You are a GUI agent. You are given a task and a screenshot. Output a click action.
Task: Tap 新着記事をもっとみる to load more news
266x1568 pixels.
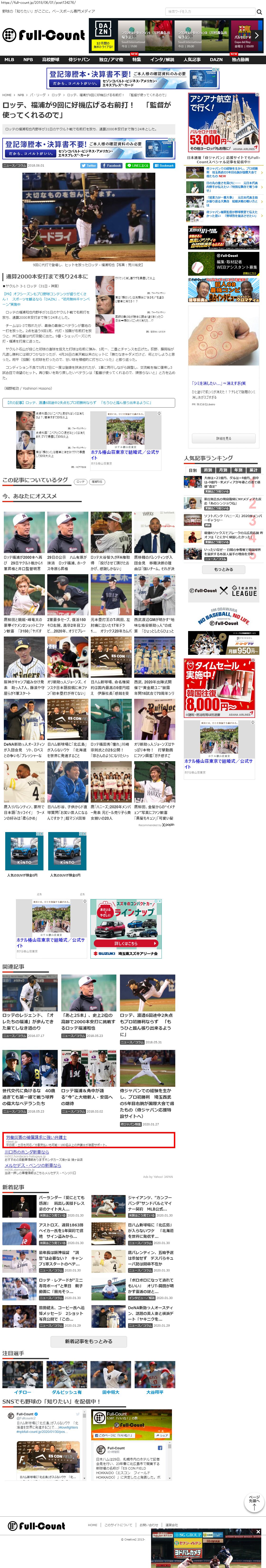pyautogui.click(x=89, y=1340)
